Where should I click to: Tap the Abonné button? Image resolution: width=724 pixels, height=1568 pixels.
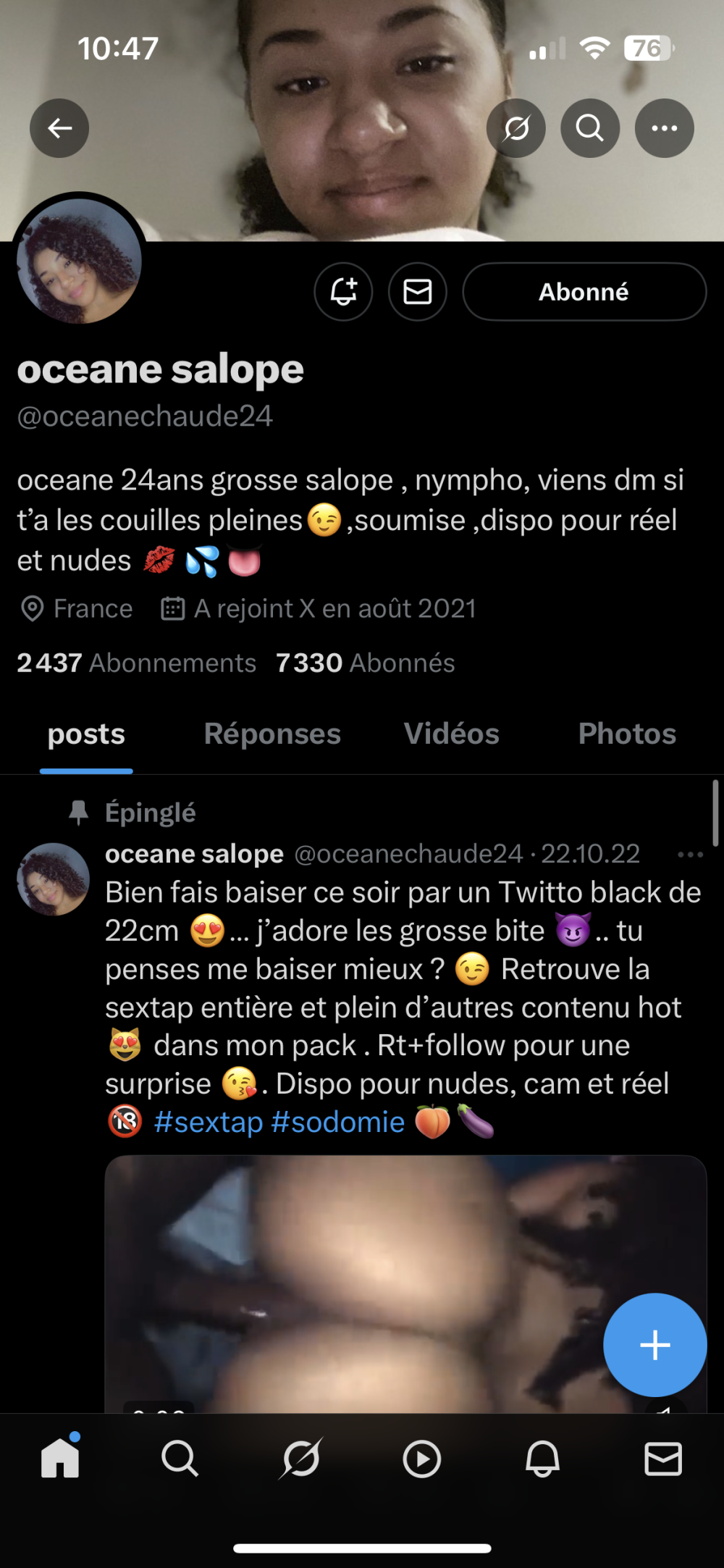584,292
